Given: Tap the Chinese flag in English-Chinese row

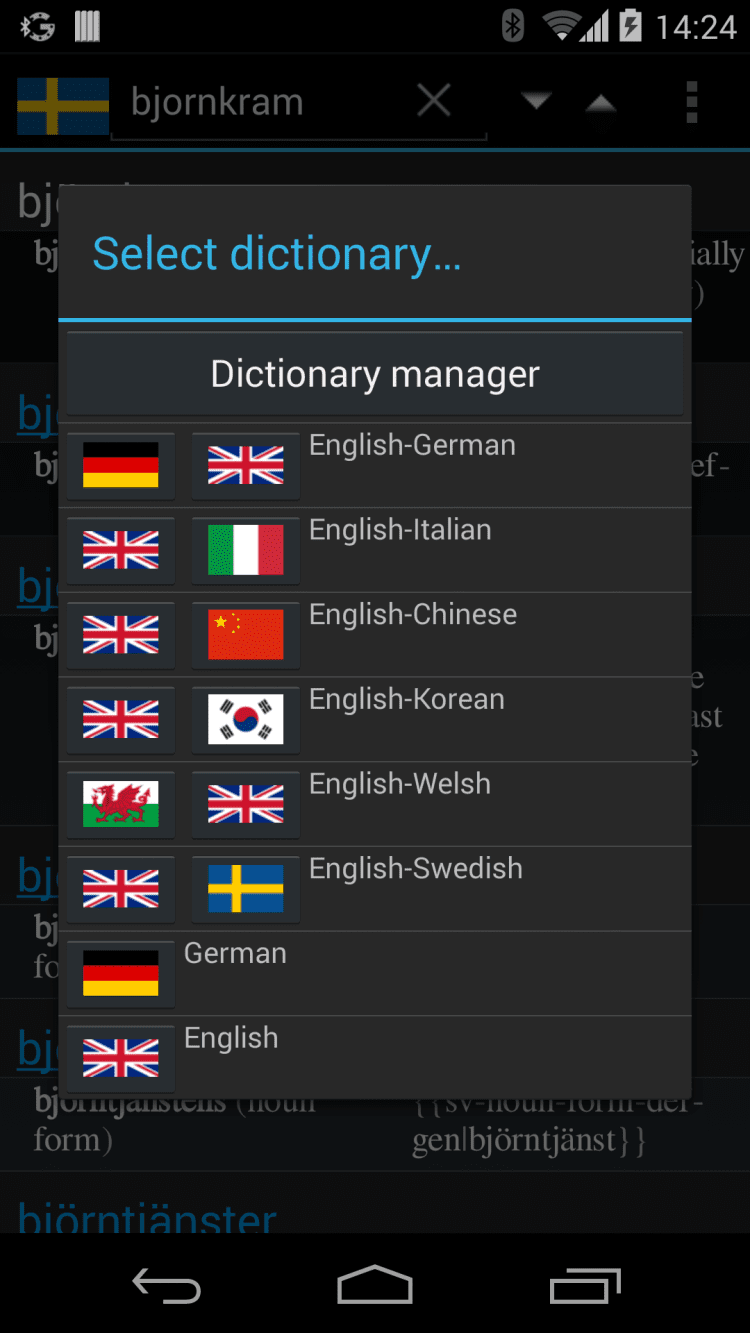Looking at the screenshot, I should pyautogui.click(x=245, y=636).
